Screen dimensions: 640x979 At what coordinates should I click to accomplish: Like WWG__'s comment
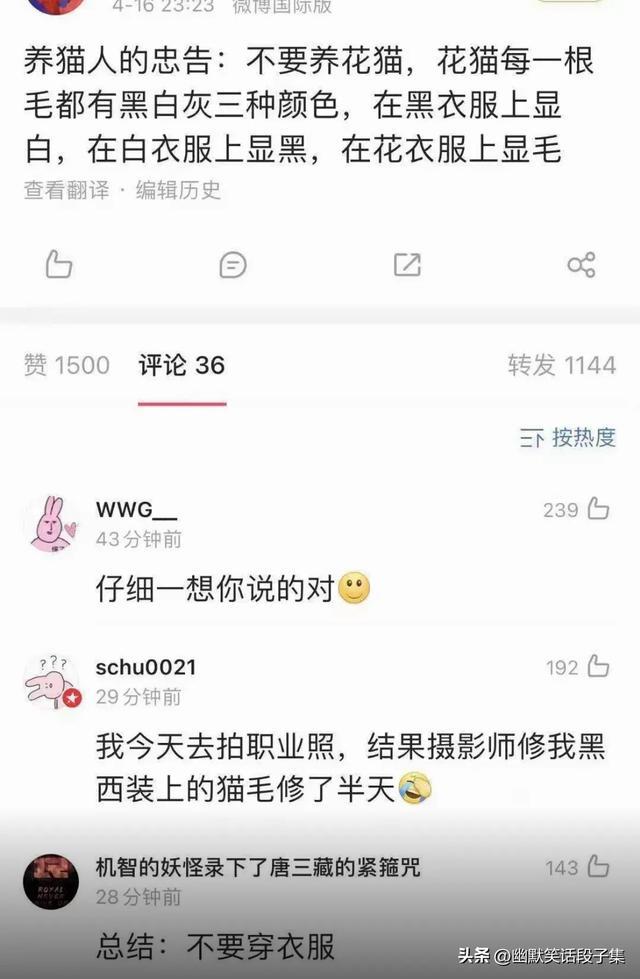pos(598,509)
